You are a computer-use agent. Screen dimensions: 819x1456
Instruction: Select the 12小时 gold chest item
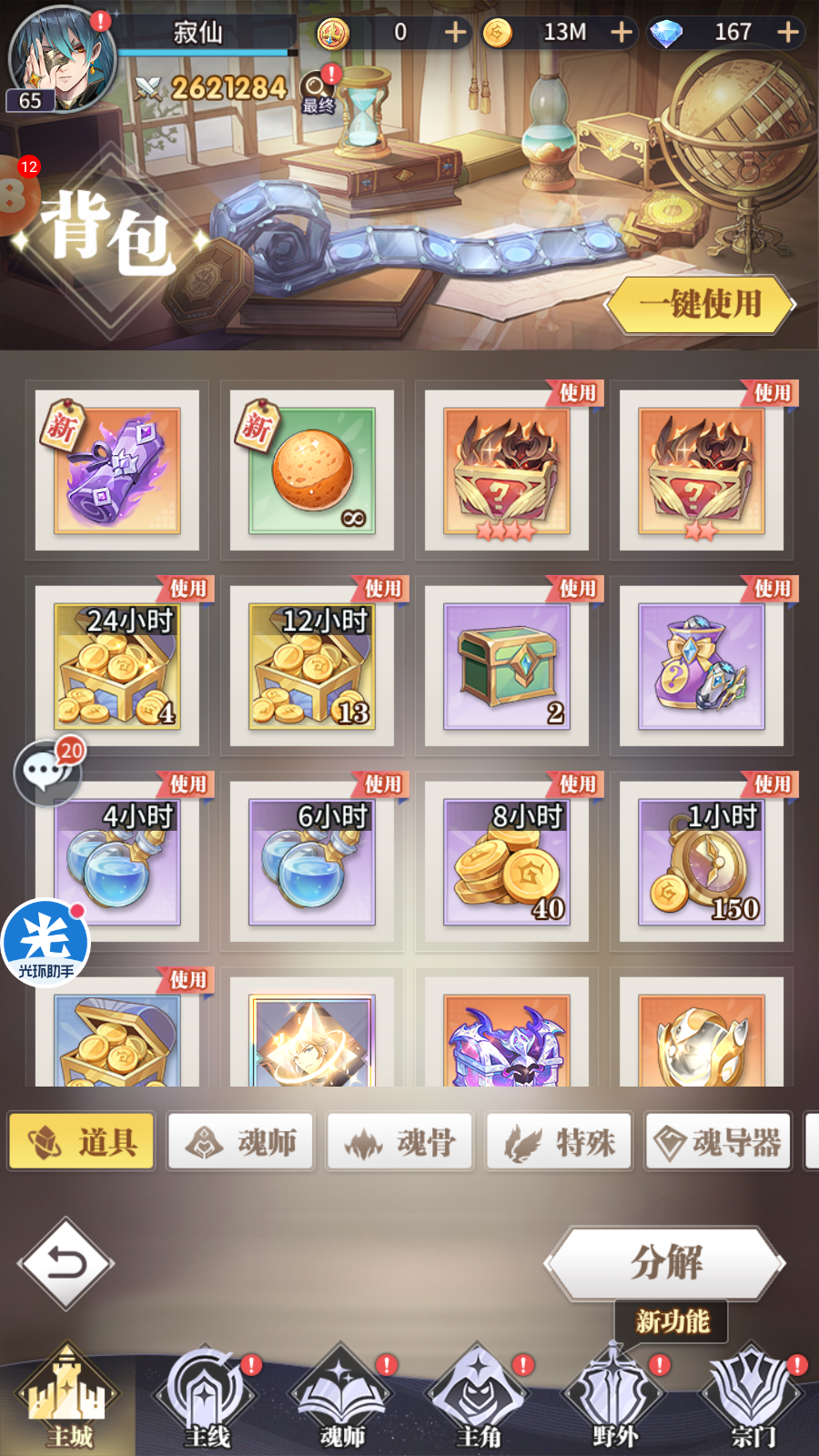pyautogui.click(x=312, y=666)
